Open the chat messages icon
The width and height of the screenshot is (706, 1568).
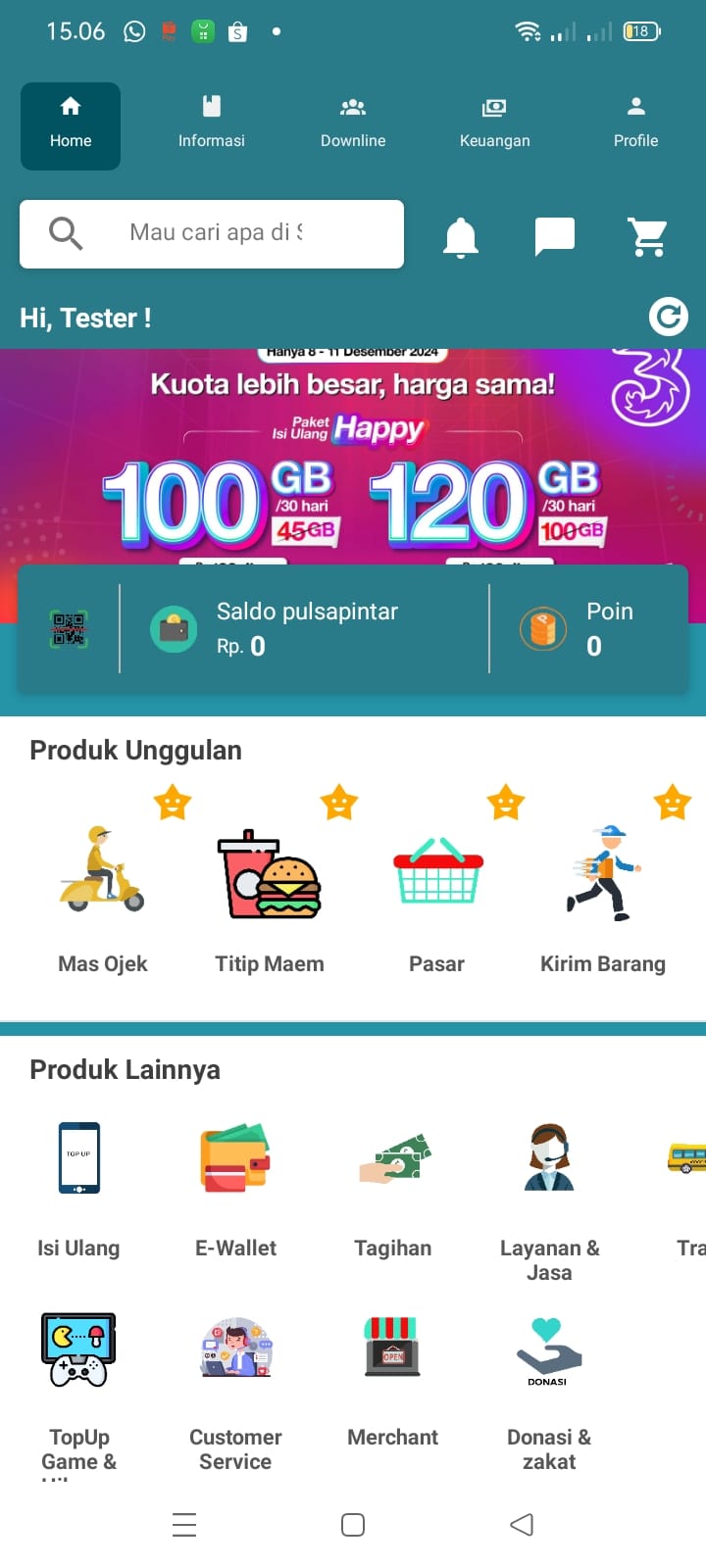click(x=554, y=235)
